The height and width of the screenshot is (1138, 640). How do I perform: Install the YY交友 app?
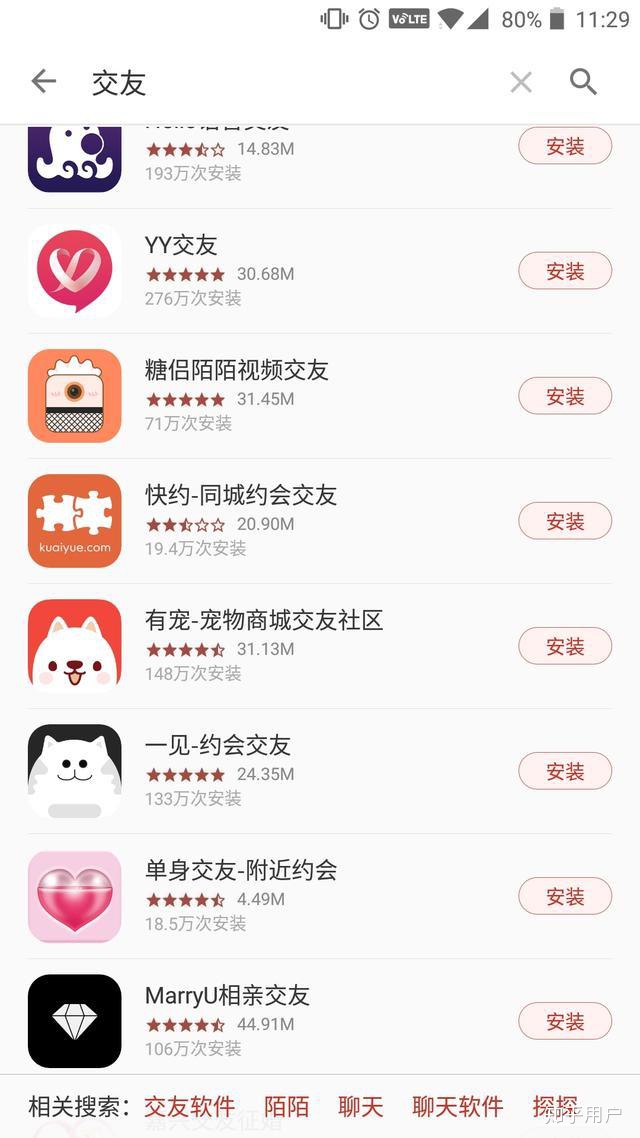point(564,271)
